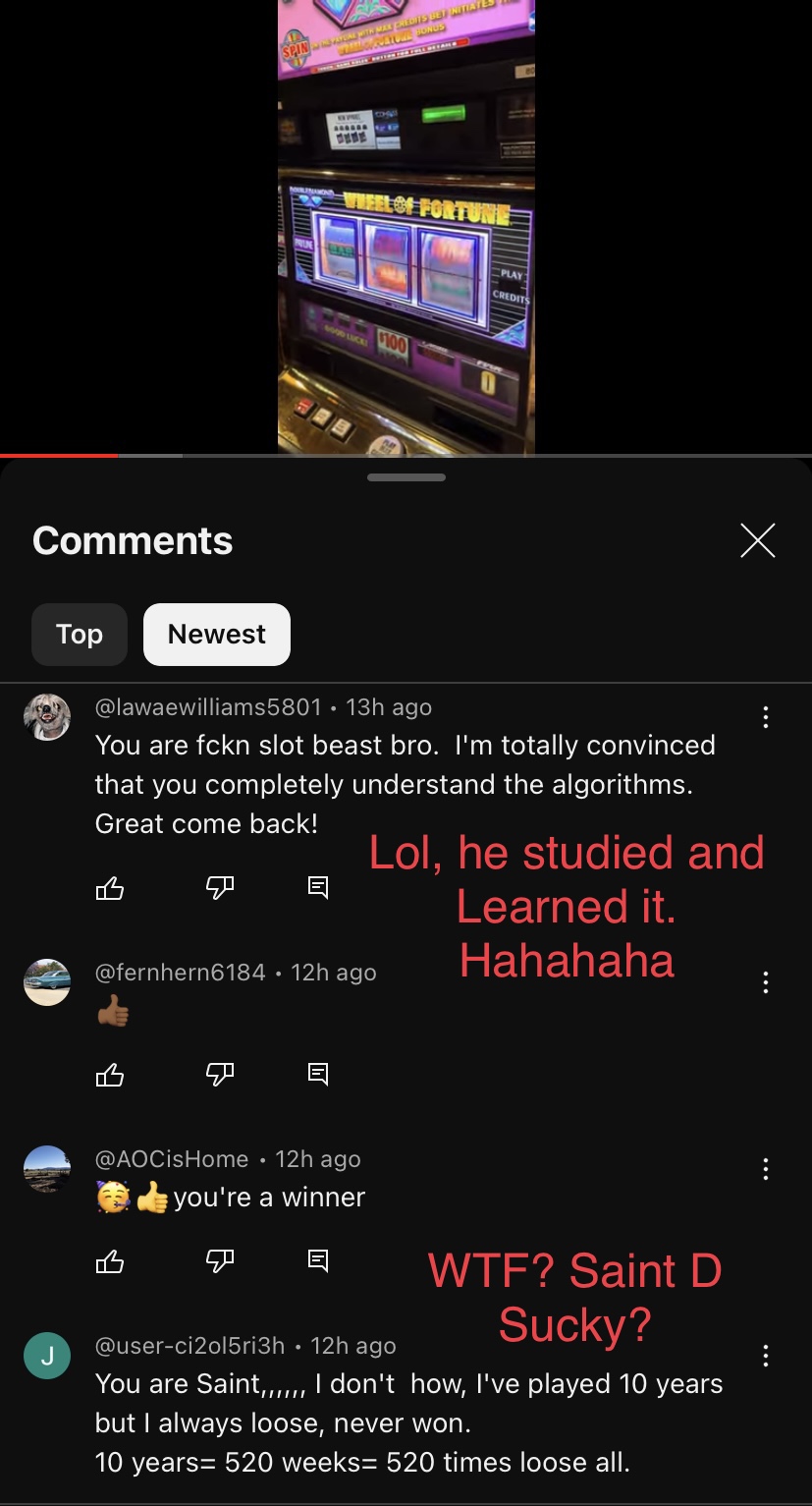Like @lawaewilliams5801's comment
Image resolution: width=812 pixels, height=1506 pixels.
click(110, 889)
